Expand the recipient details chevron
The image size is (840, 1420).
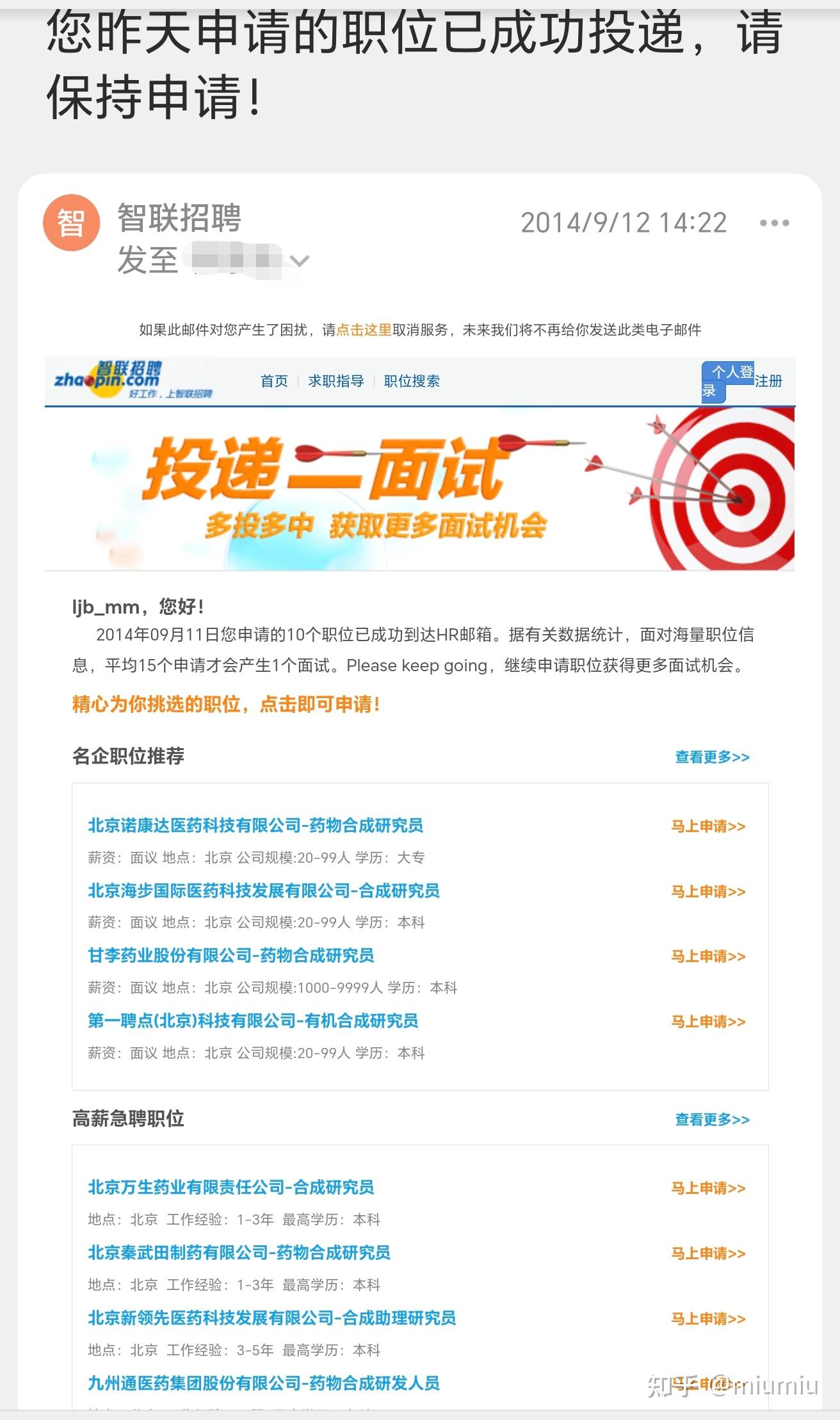click(300, 261)
